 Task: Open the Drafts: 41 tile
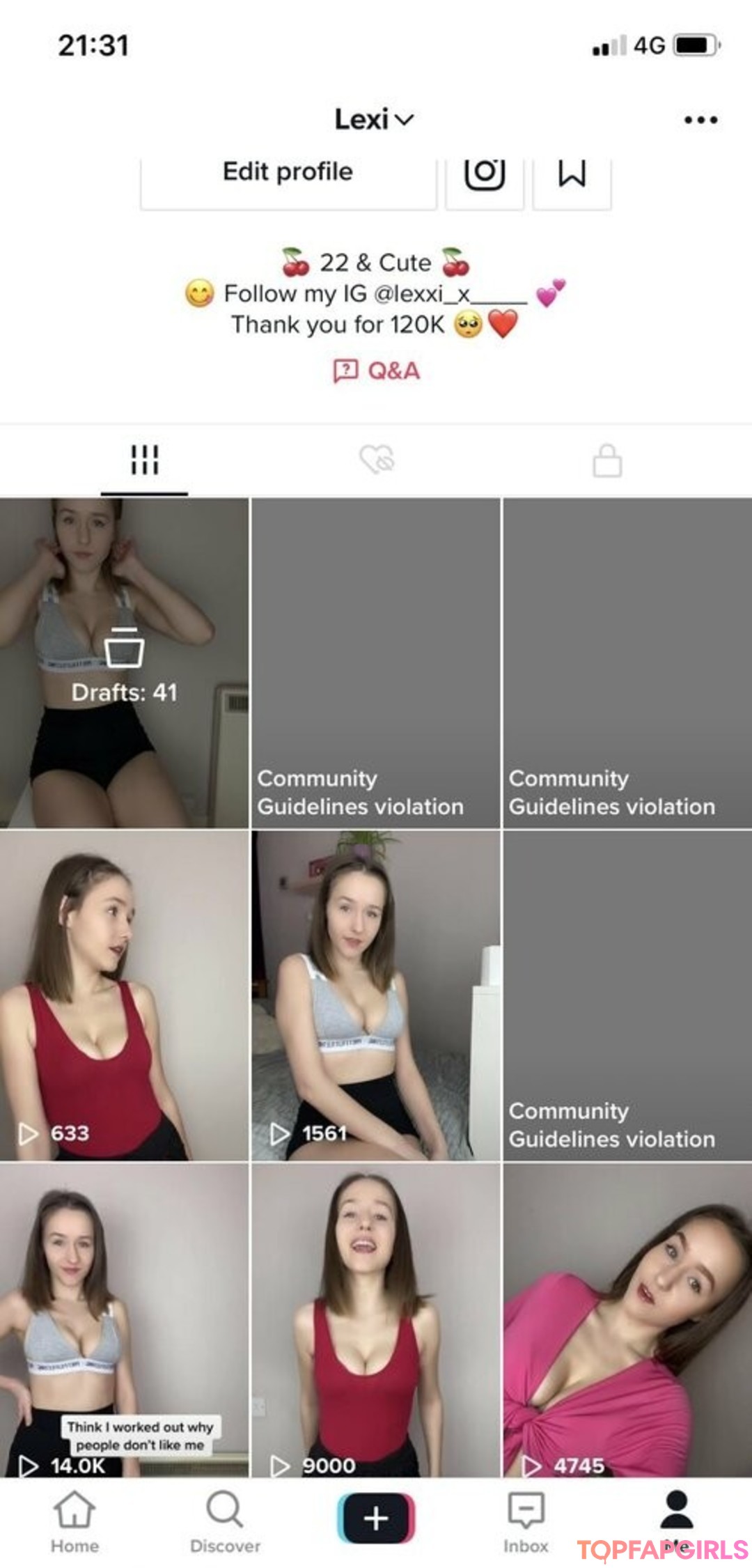coord(124,663)
